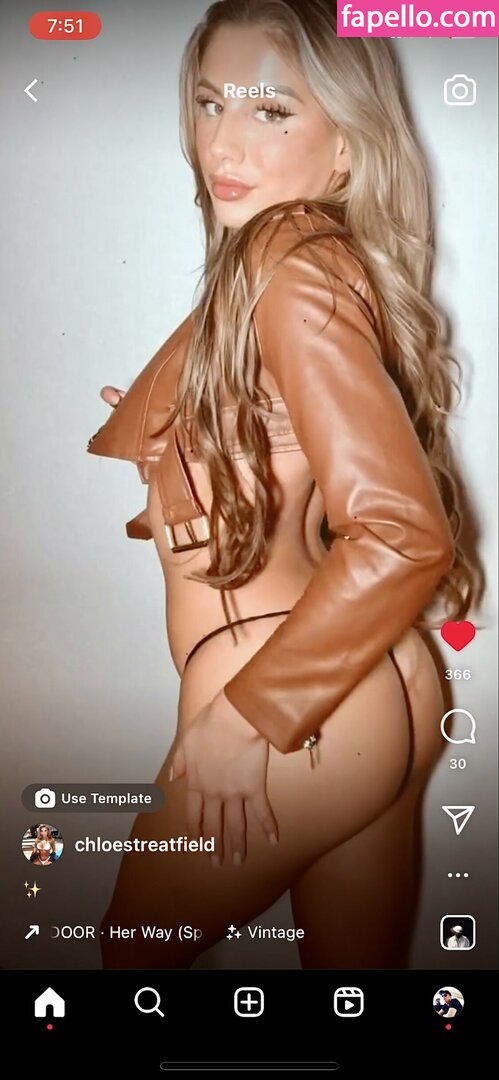The width and height of the screenshot is (499, 1080).
Task: Switch to the Reels tab
Action: tap(349, 1002)
